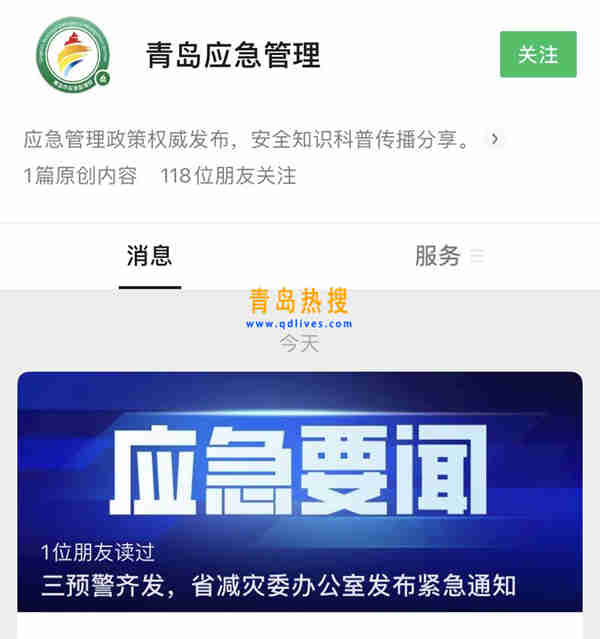Expand the account description chevron

tap(494, 139)
